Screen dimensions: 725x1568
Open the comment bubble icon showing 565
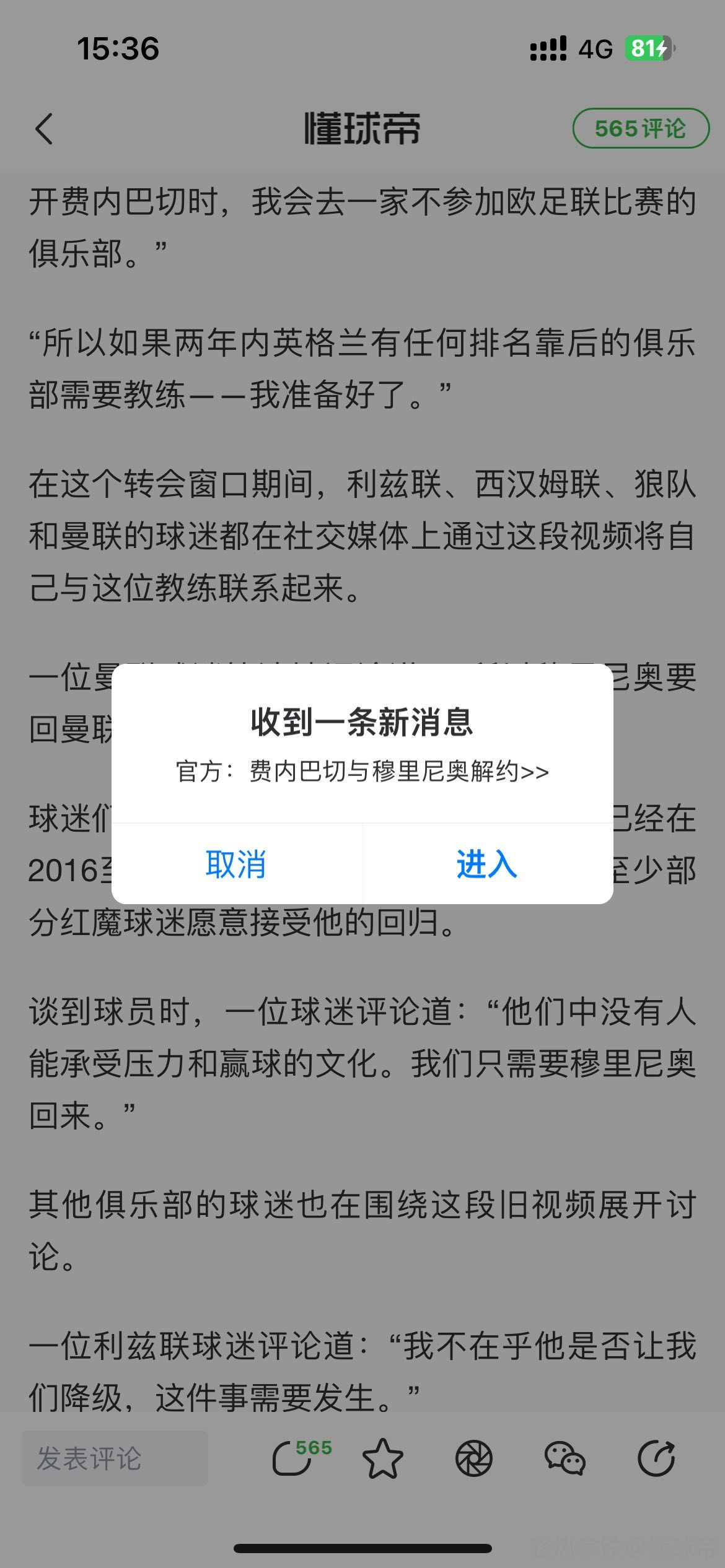pos(301,1458)
